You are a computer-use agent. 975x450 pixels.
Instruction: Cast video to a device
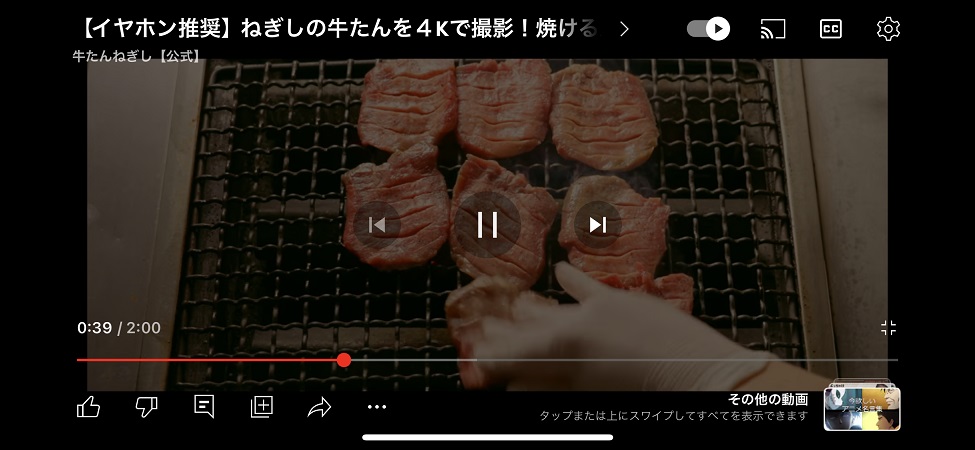773,29
